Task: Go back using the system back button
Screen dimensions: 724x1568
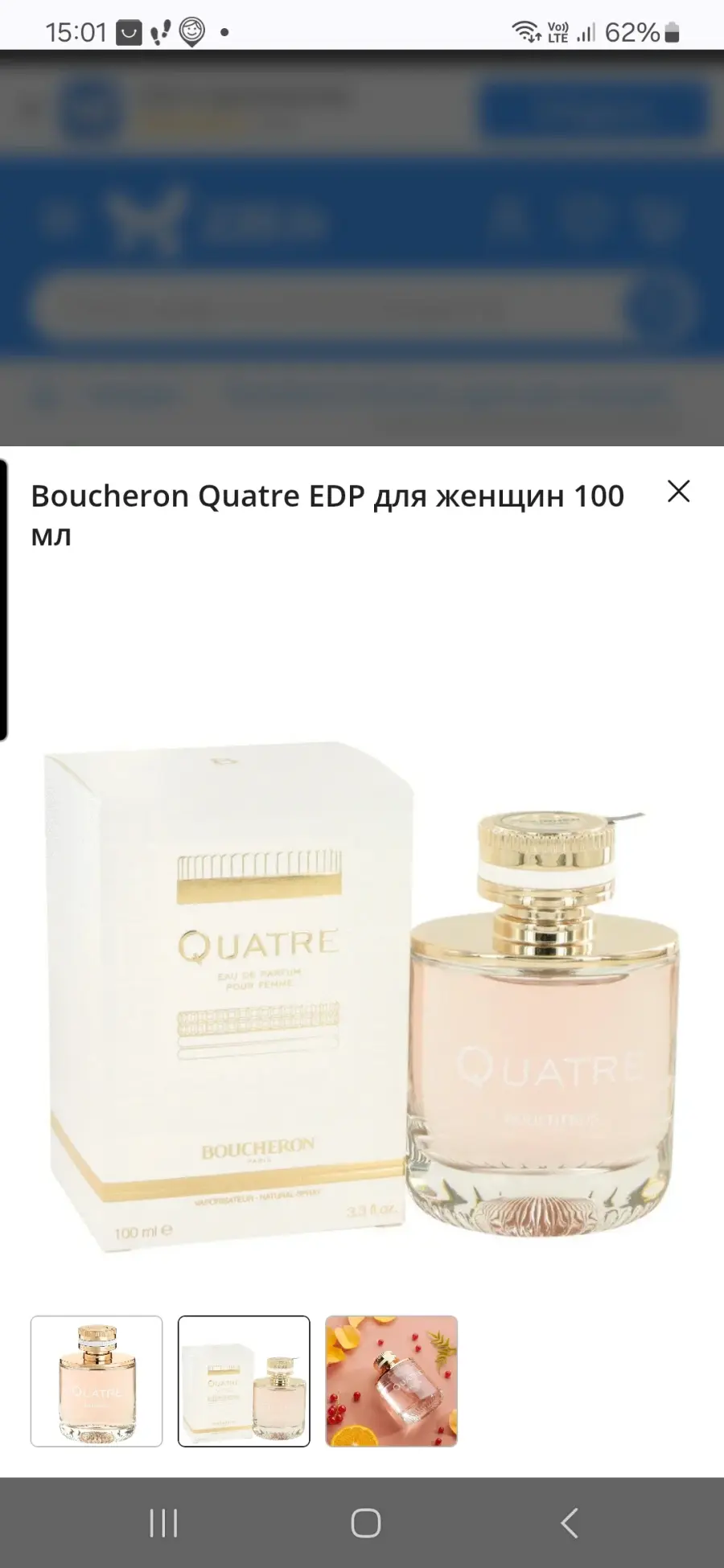Action: [569, 1523]
